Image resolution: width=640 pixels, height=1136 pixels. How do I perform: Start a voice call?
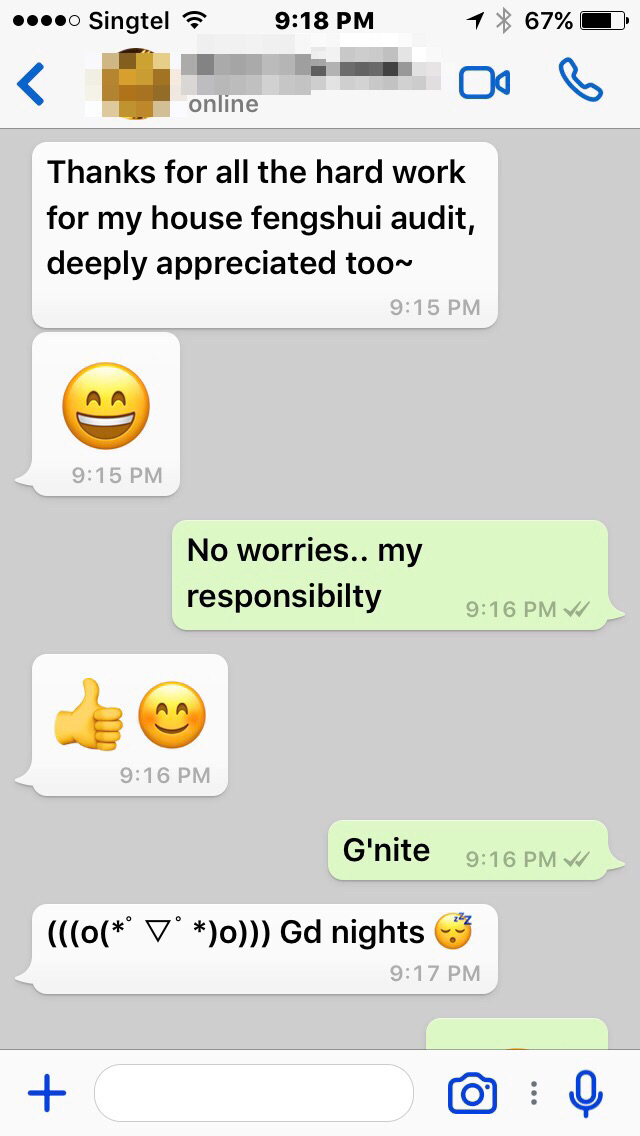[x=580, y=81]
